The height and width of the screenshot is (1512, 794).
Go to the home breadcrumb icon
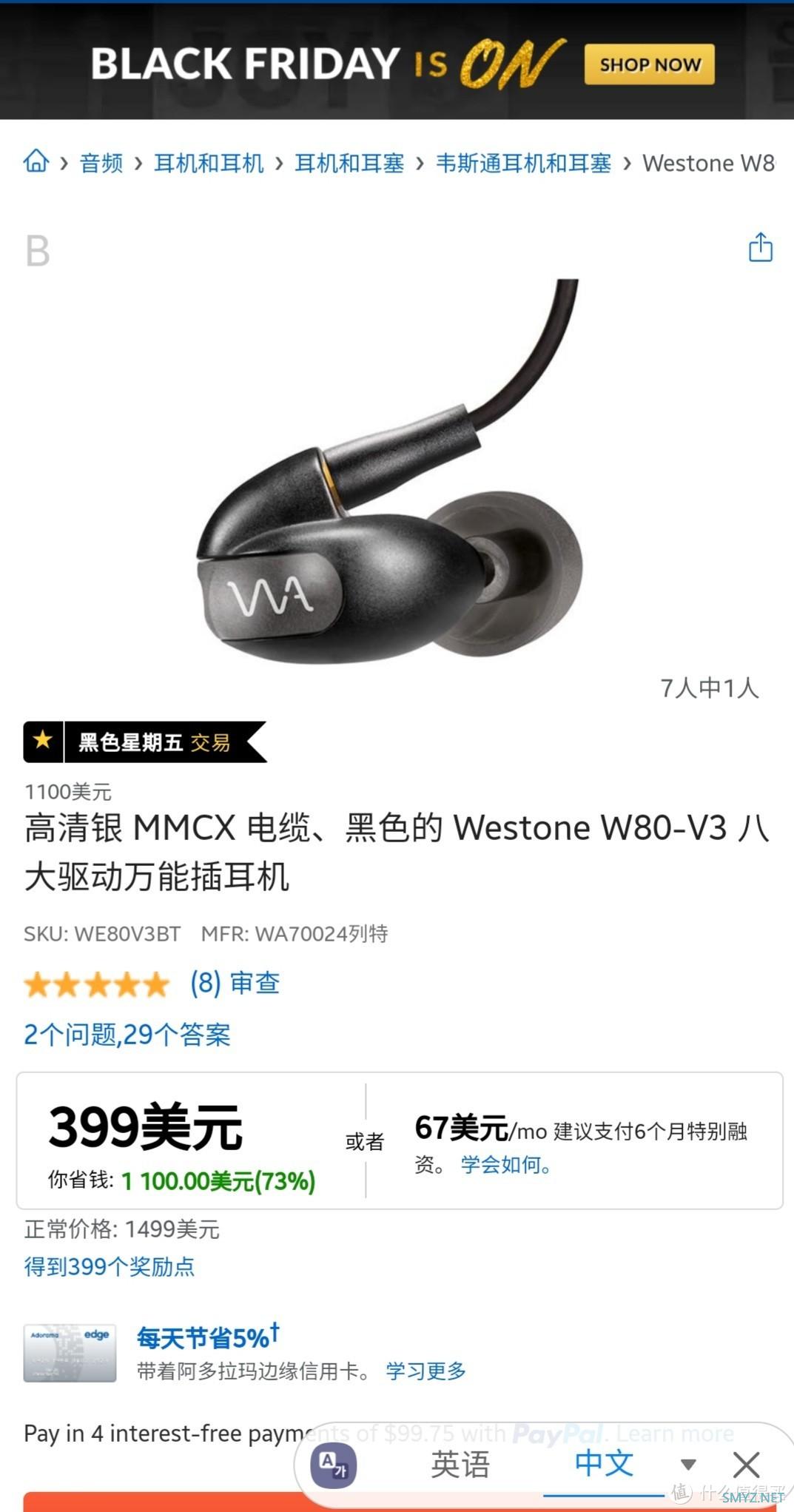(x=36, y=161)
